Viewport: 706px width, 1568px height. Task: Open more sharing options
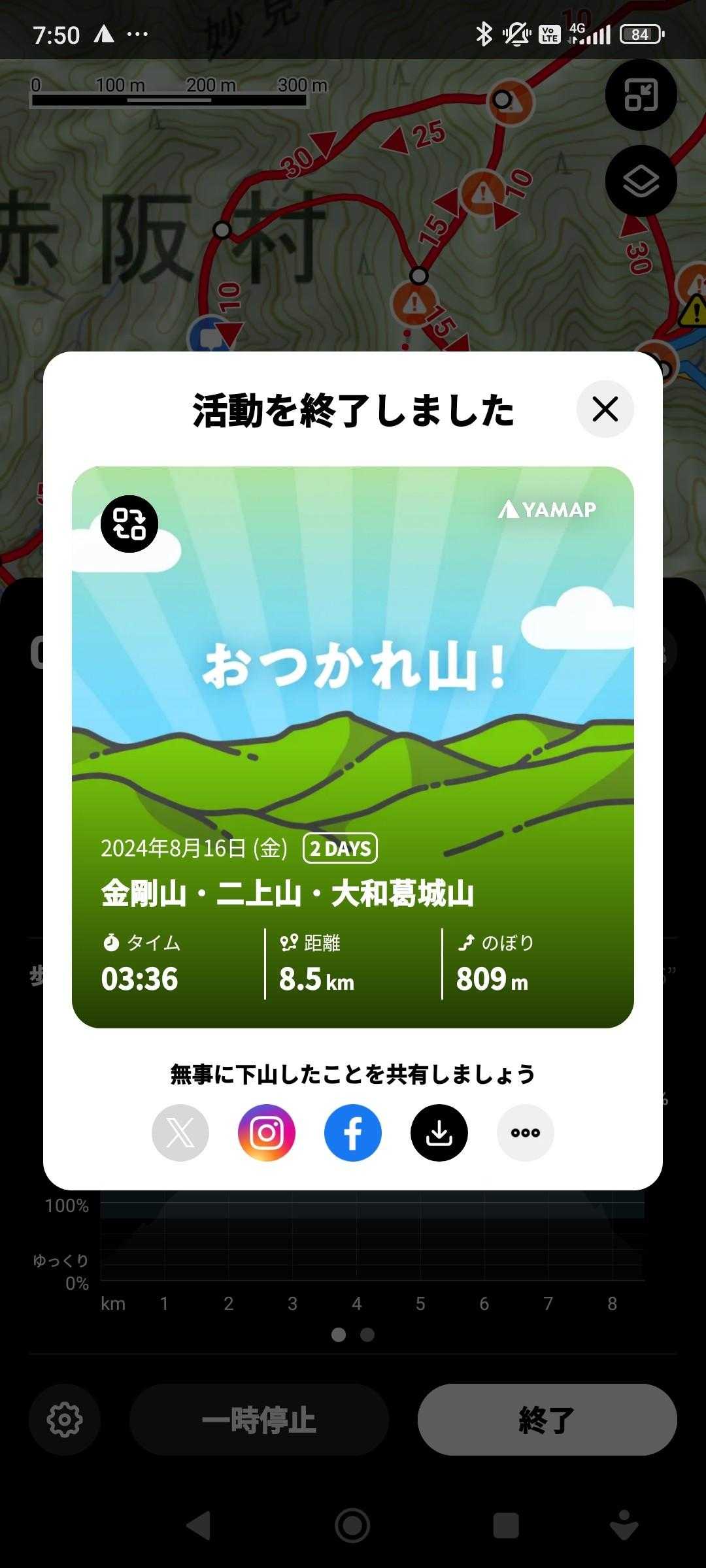tap(526, 1133)
